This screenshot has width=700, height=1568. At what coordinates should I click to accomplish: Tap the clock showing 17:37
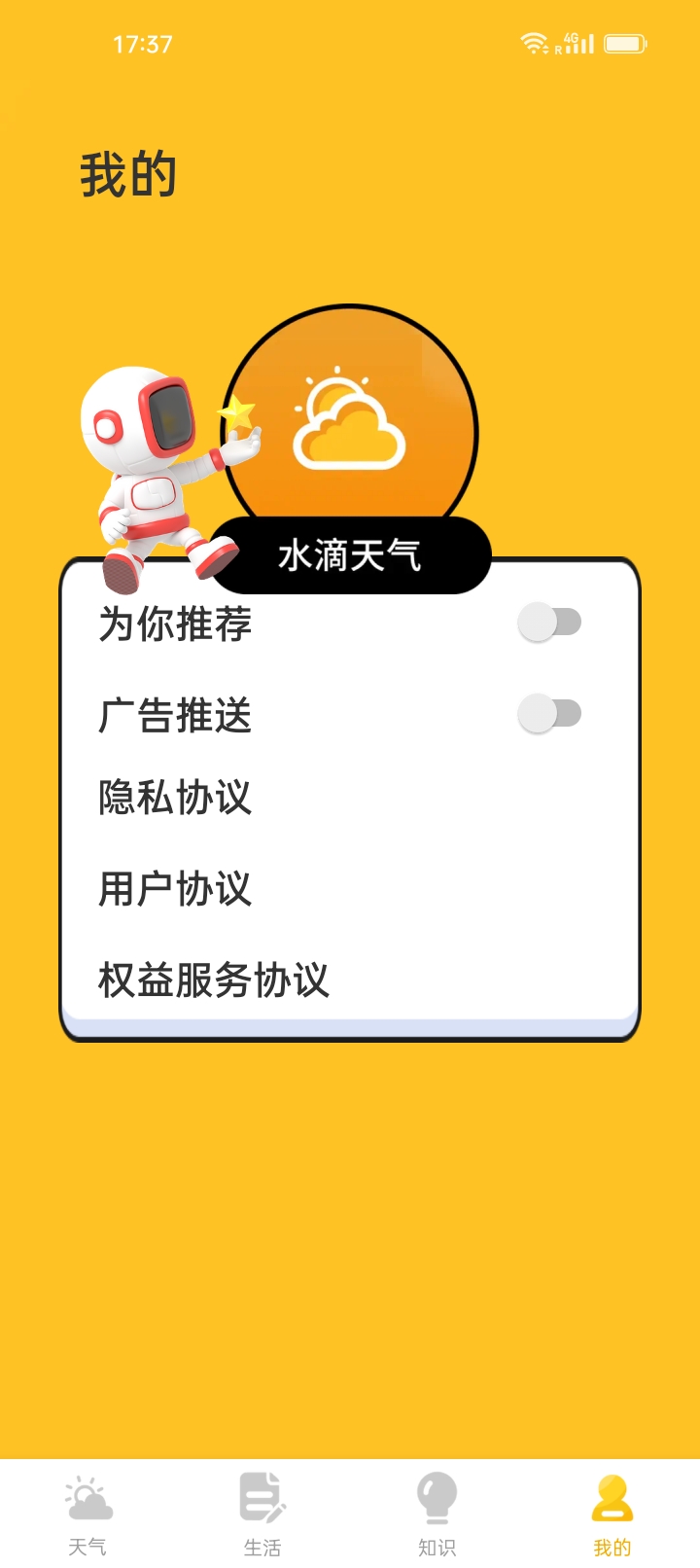click(142, 43)
